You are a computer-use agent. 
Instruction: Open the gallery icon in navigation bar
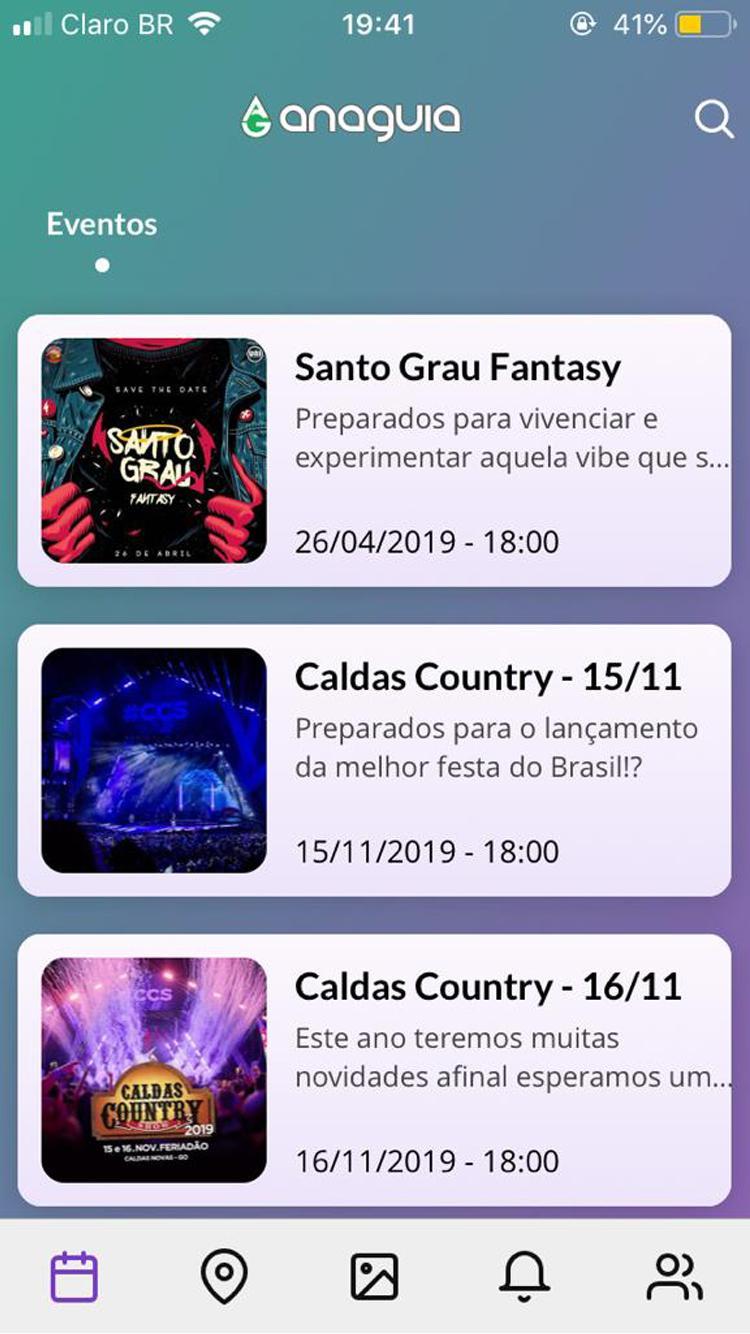[375, 1275]
